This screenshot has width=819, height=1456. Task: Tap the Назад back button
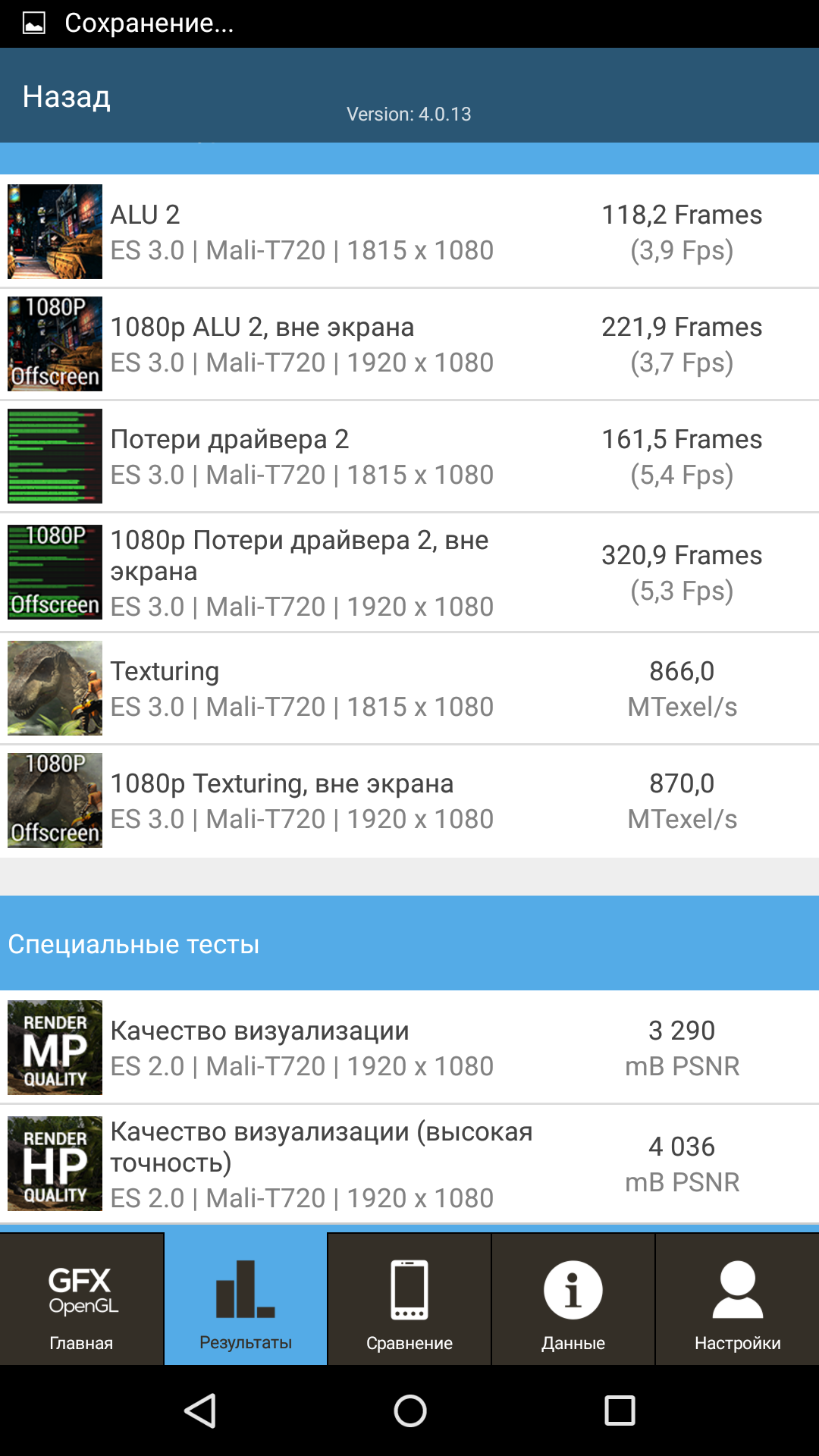point(67,96)
